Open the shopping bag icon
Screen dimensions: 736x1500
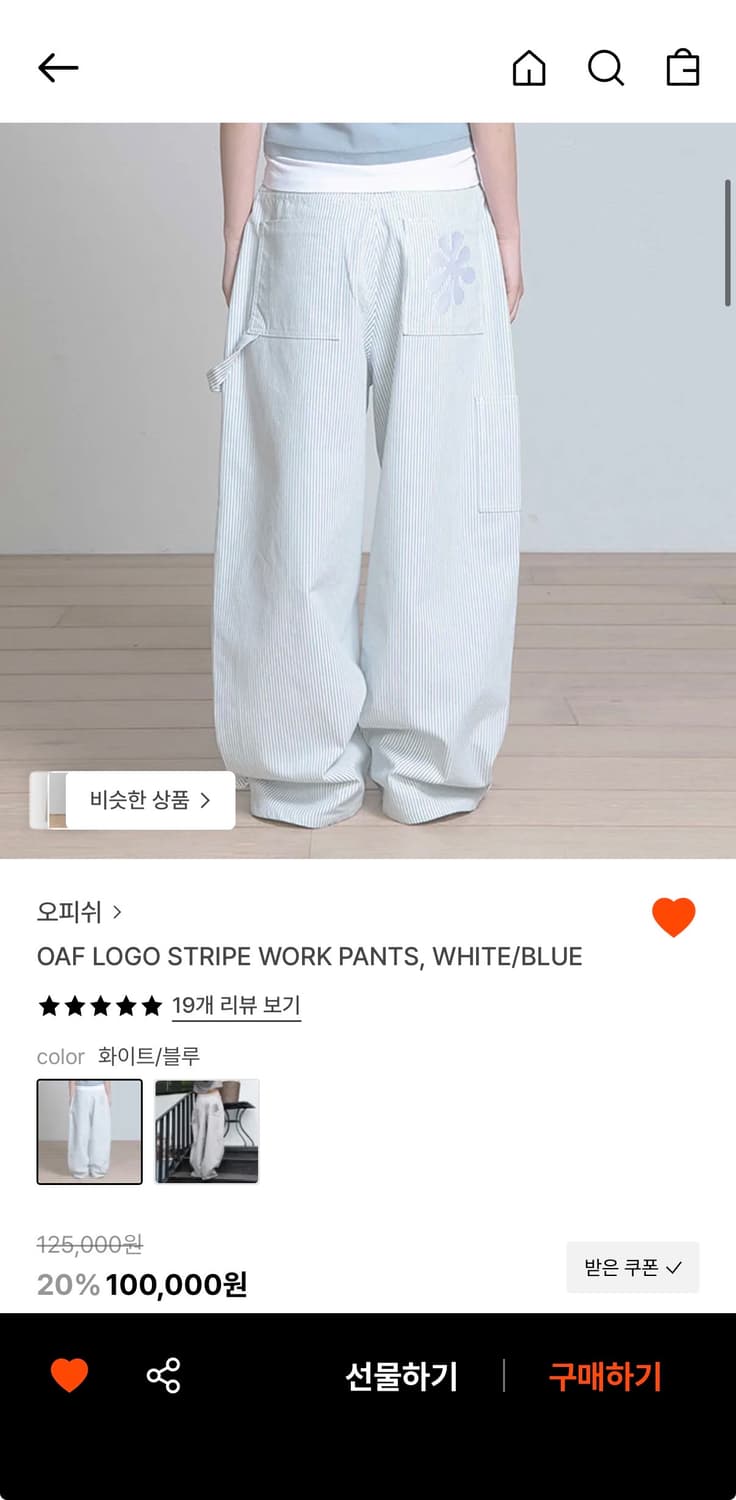(683, 68)
